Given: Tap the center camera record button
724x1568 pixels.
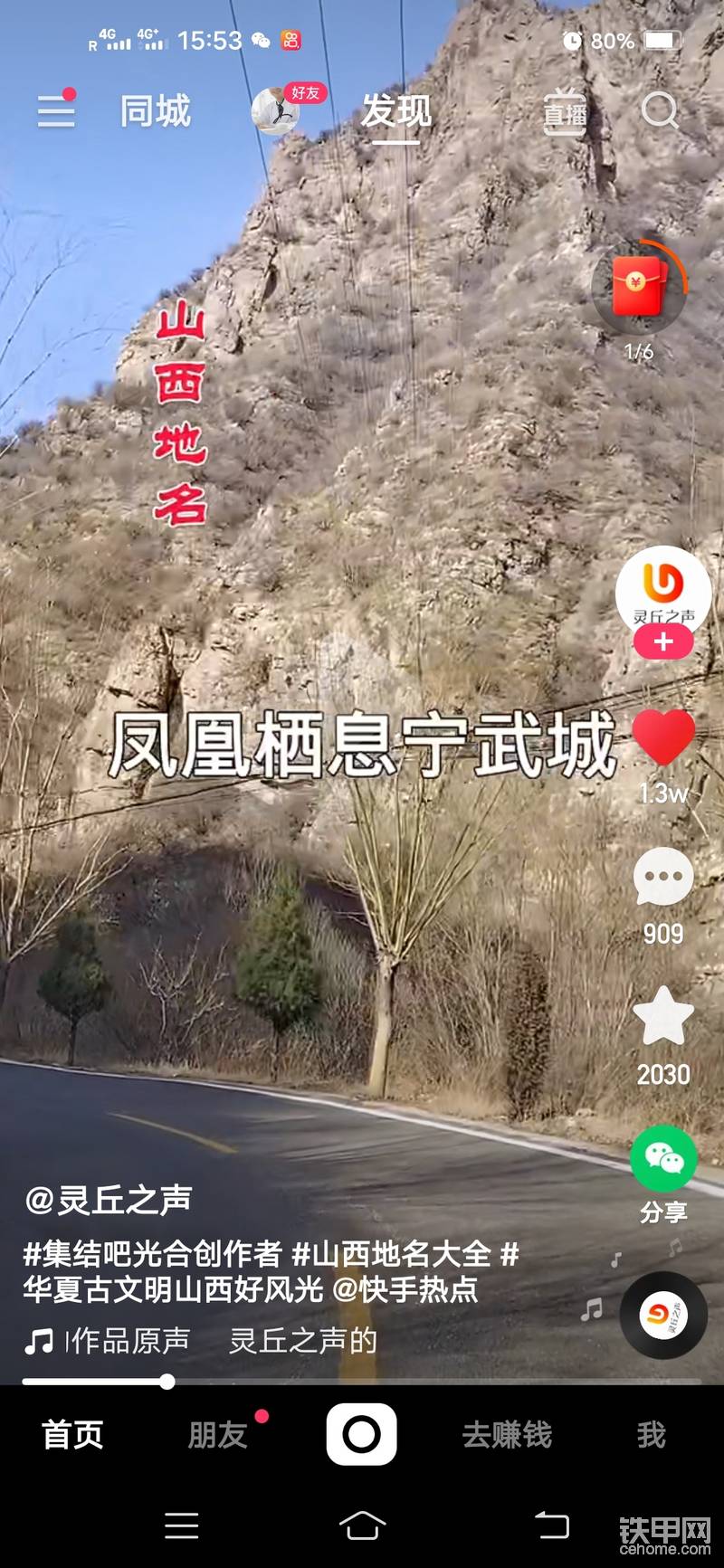Looking at the screenshot, I should click(x=361, y=1434).
